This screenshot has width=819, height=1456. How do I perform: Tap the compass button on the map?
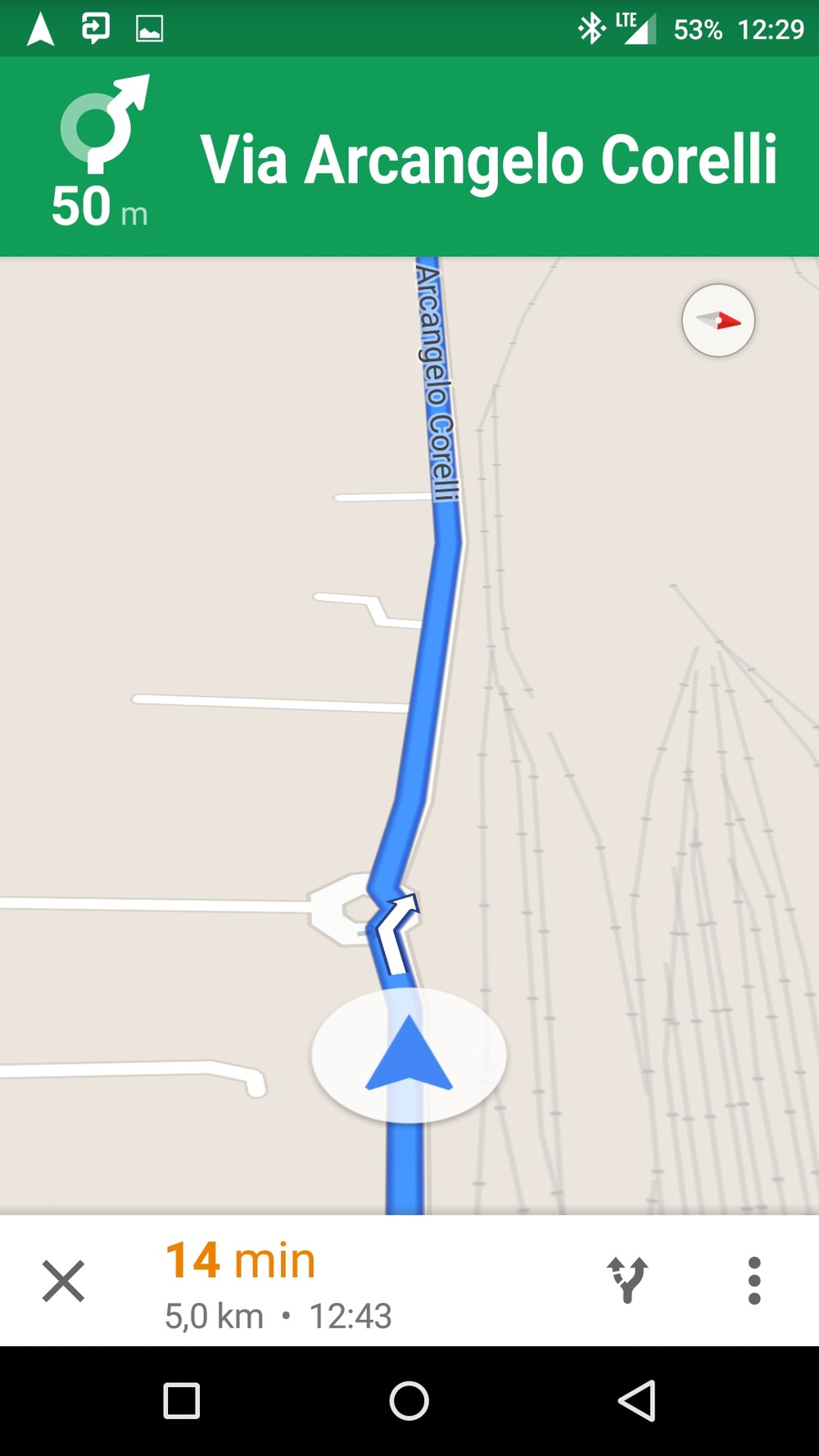coord(718,320)
